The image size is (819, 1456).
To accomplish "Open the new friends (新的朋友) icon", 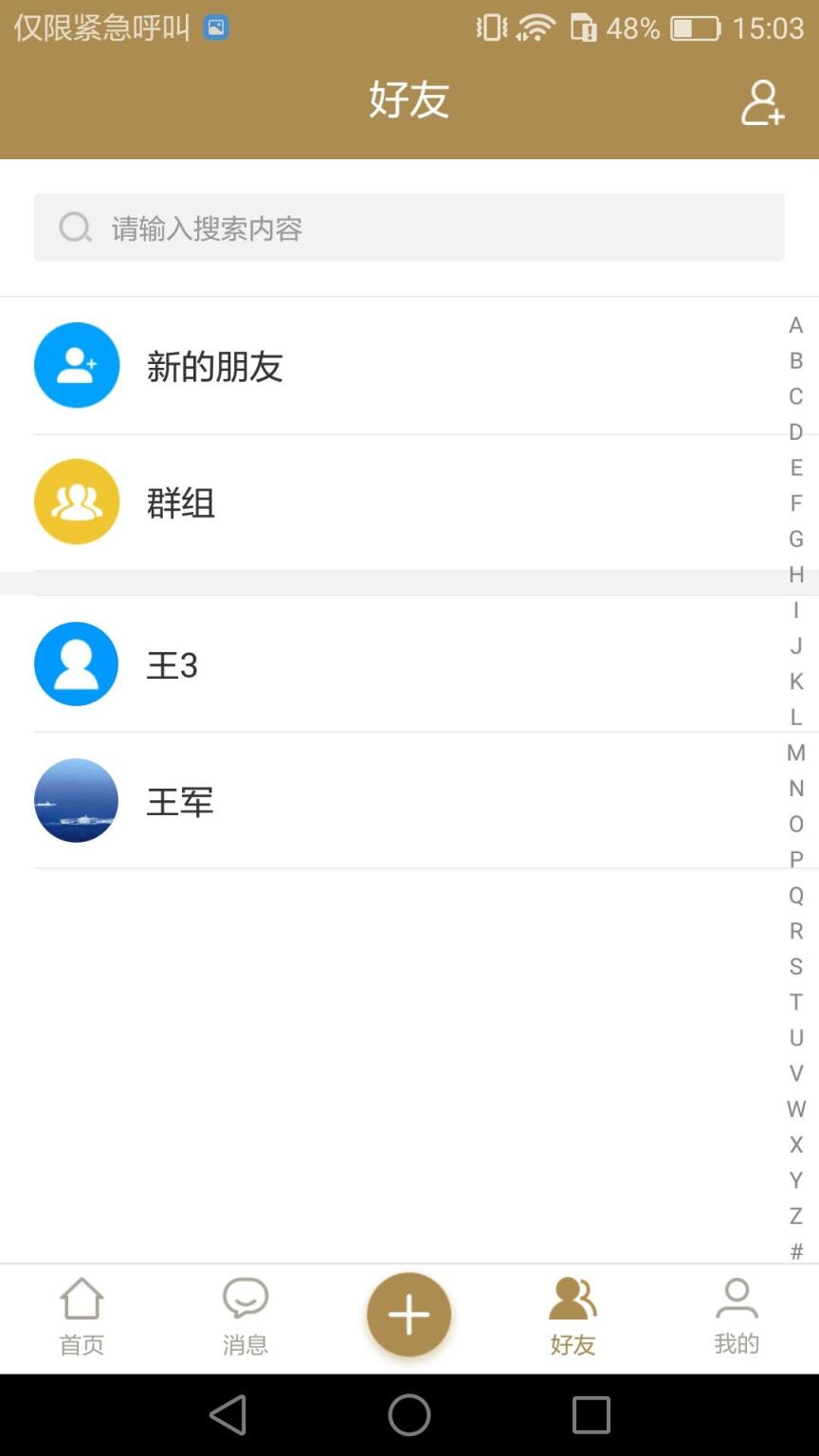I will click(x=76, y=365).
